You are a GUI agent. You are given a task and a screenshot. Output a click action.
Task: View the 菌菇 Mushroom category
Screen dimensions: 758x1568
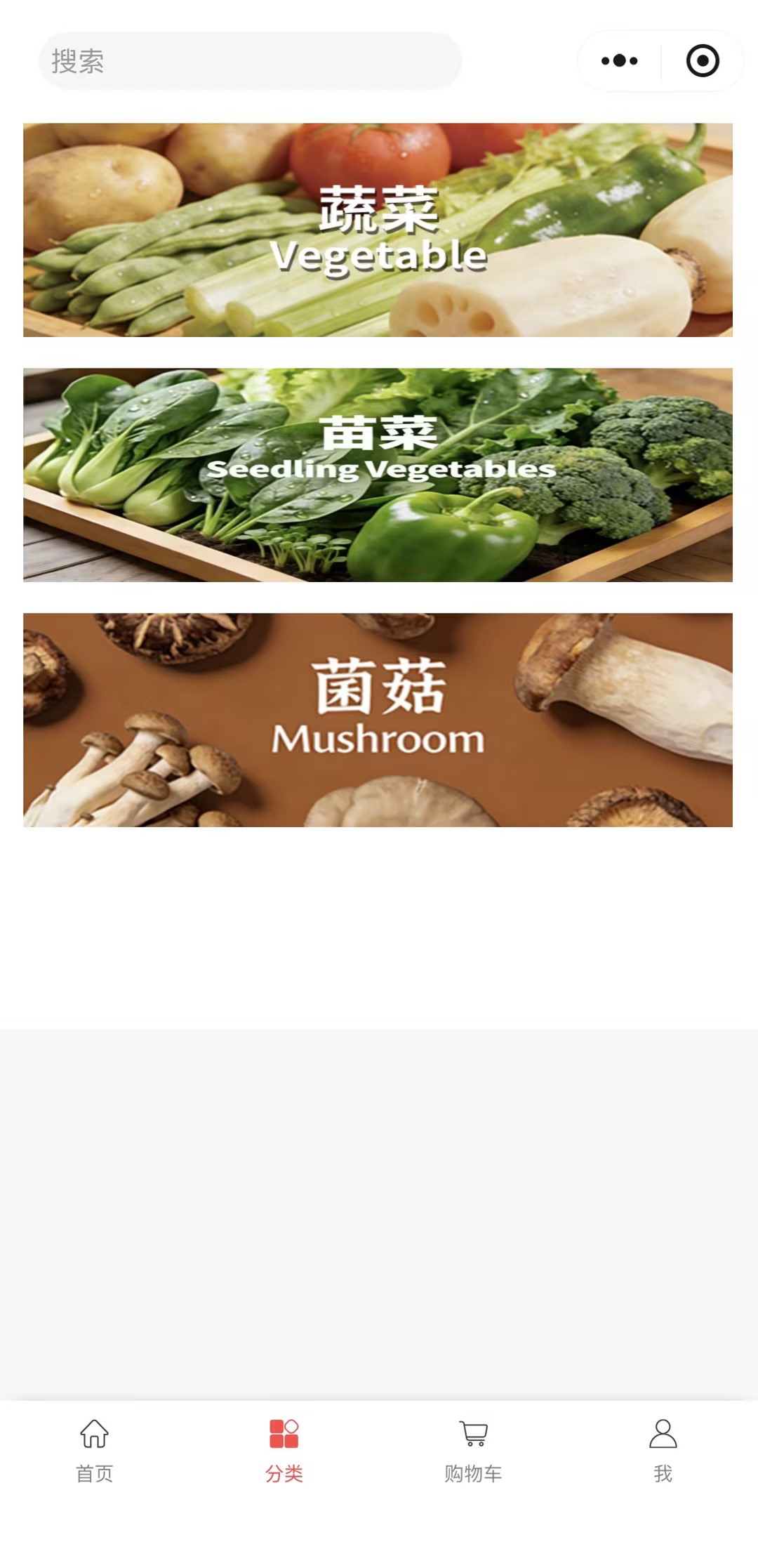click(378, 720)
